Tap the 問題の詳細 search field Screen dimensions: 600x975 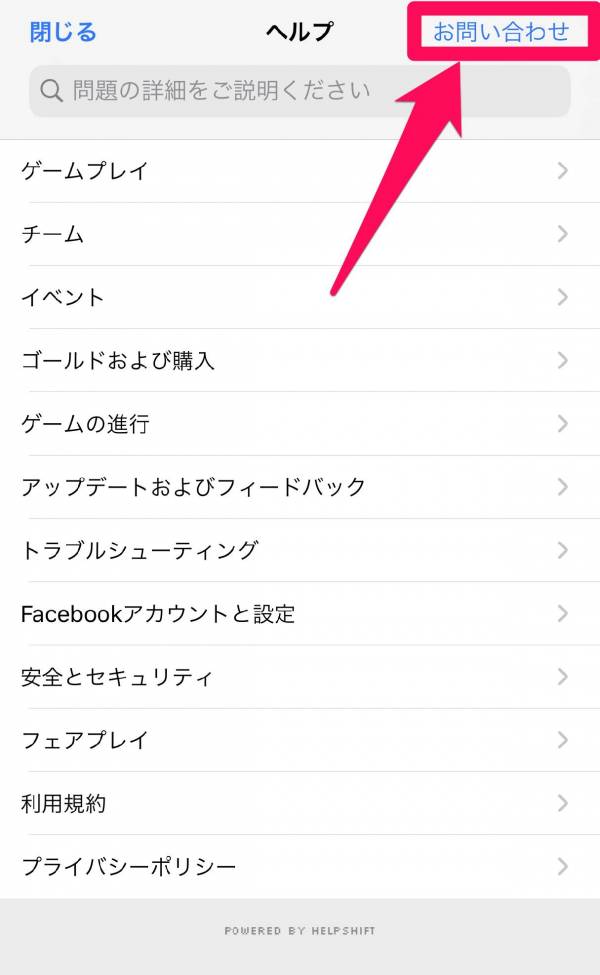(300, 91)
